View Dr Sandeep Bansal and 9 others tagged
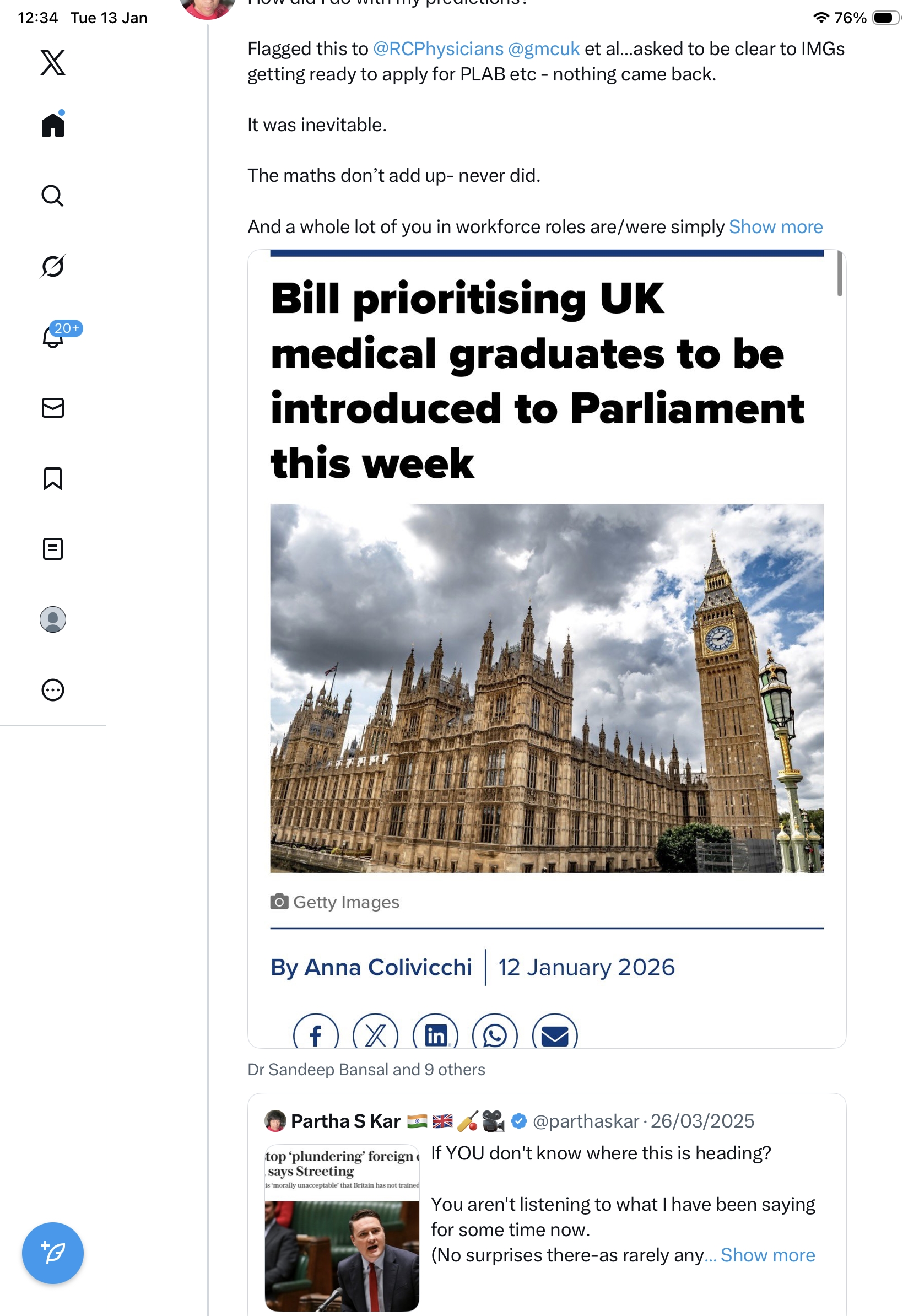The width and height of the screenshot is (919, 1316). [x=366, y=1070]
